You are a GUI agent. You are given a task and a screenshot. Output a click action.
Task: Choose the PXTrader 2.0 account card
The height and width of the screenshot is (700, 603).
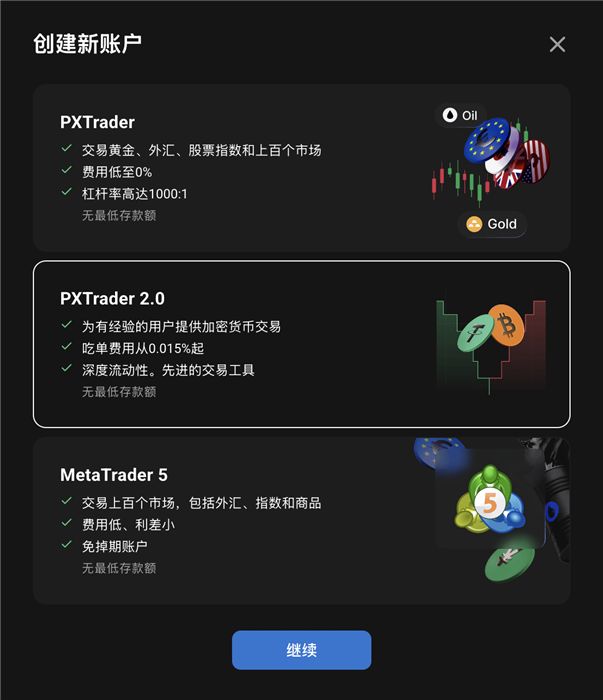pyautogui.click(x=301, y=344)
